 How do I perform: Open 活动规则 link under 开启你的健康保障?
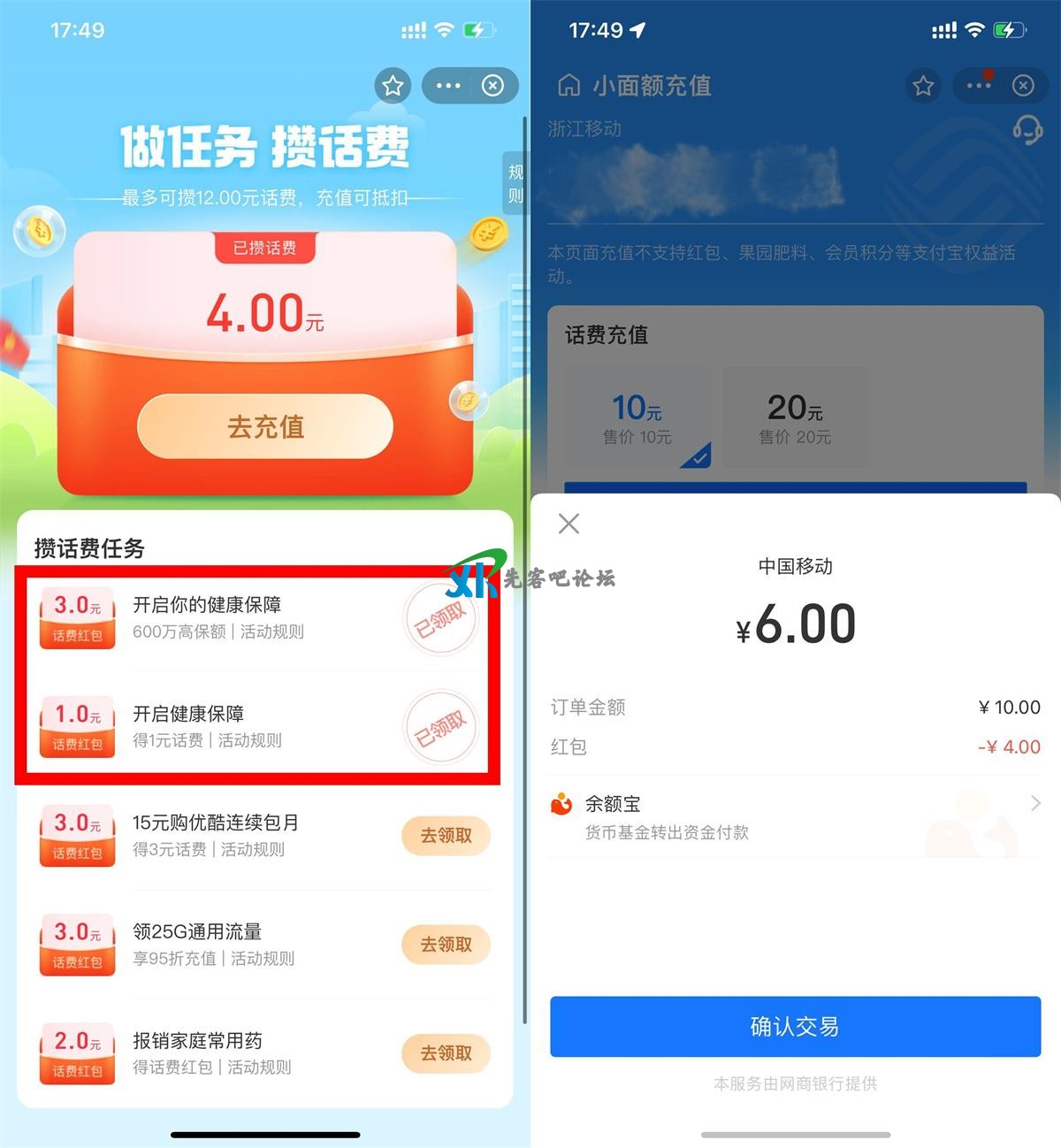pyautogui.click(x=272, y=631)
